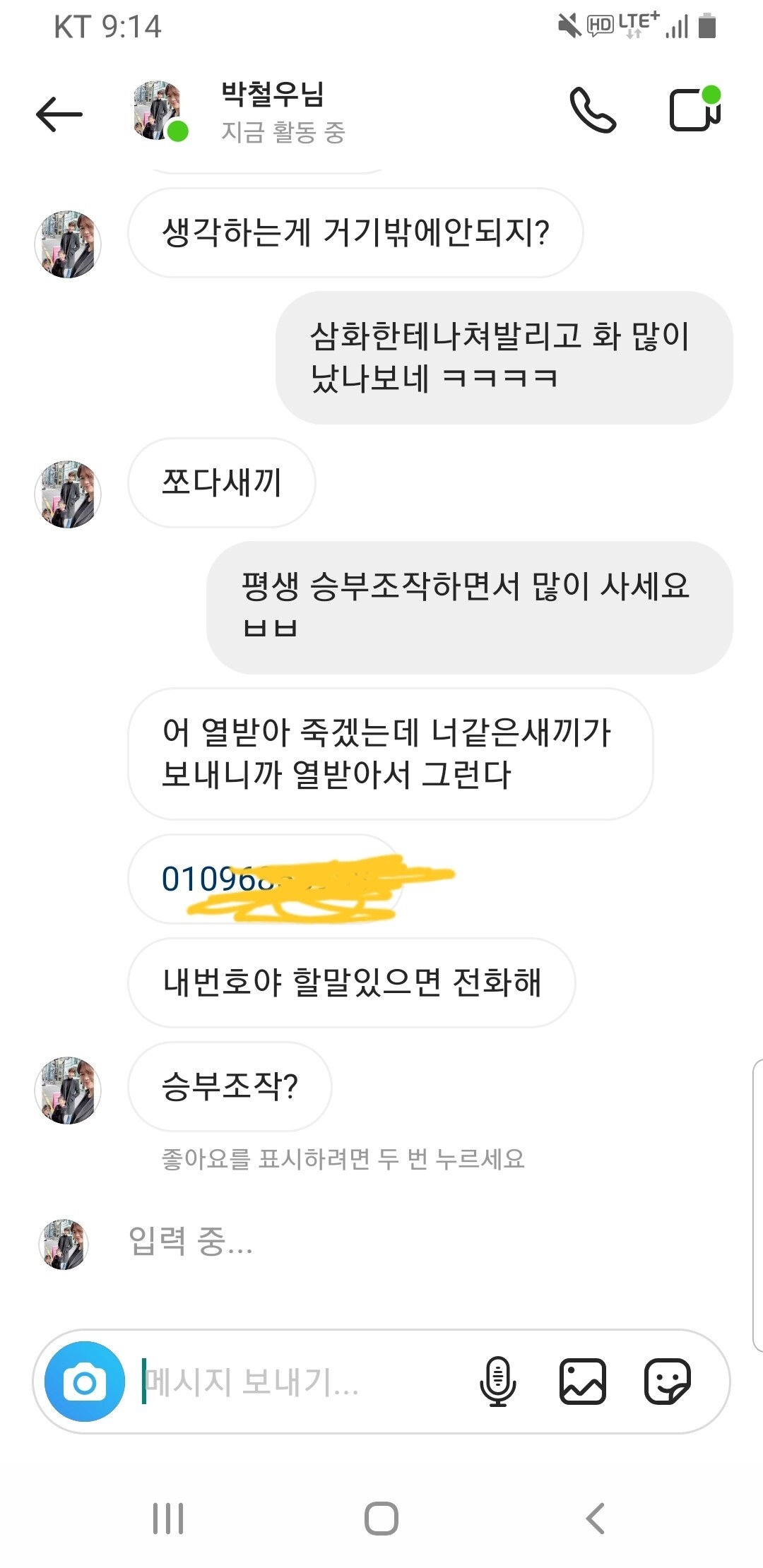This screenshot has height=1568, width=763.
Task: Tap the avatar next to 쪼다새끼 message
Action: click(68, 494)
